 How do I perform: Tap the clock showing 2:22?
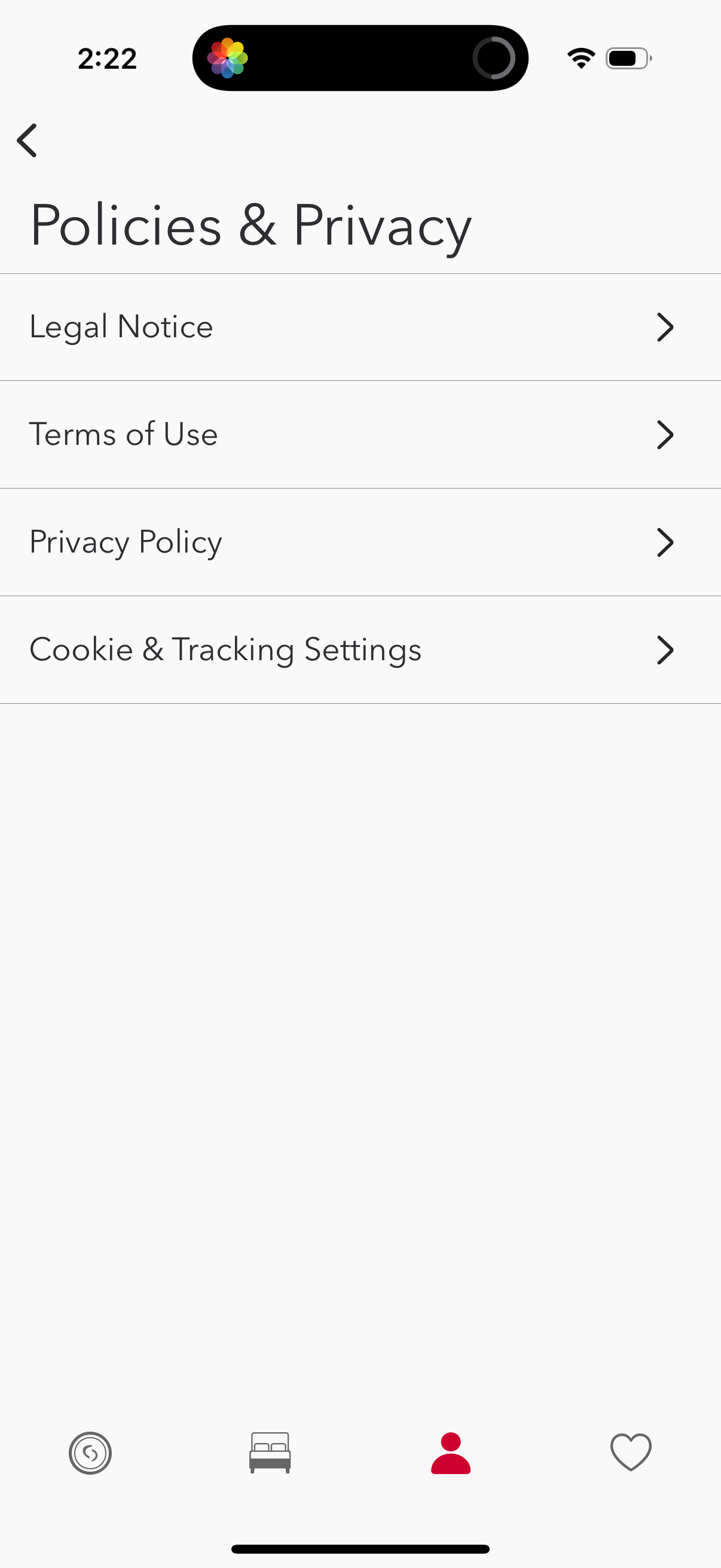coord(107,58)
